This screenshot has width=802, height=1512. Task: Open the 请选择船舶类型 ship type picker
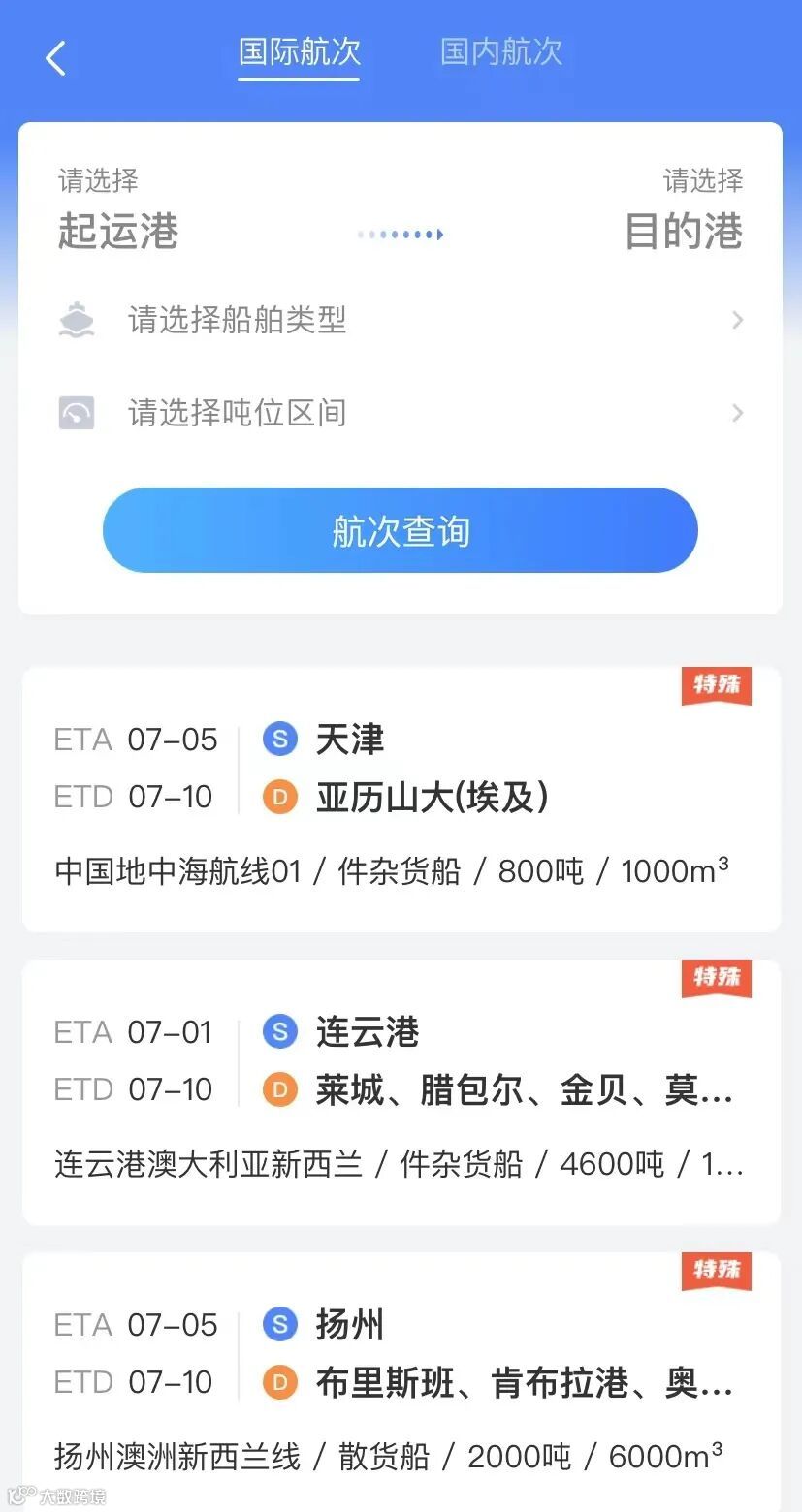point(401,320)
